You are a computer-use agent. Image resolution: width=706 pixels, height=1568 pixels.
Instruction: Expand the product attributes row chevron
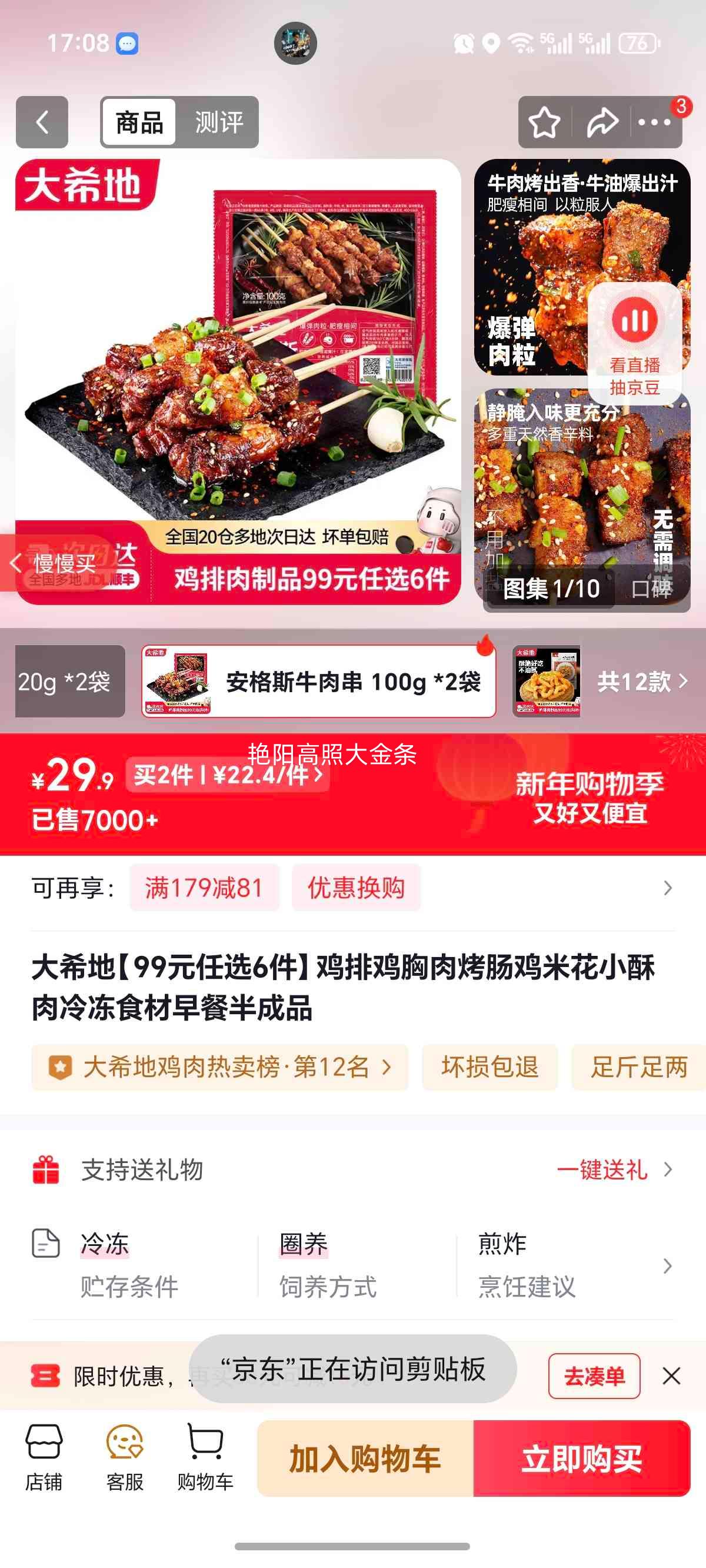[x=668, y=1267]
